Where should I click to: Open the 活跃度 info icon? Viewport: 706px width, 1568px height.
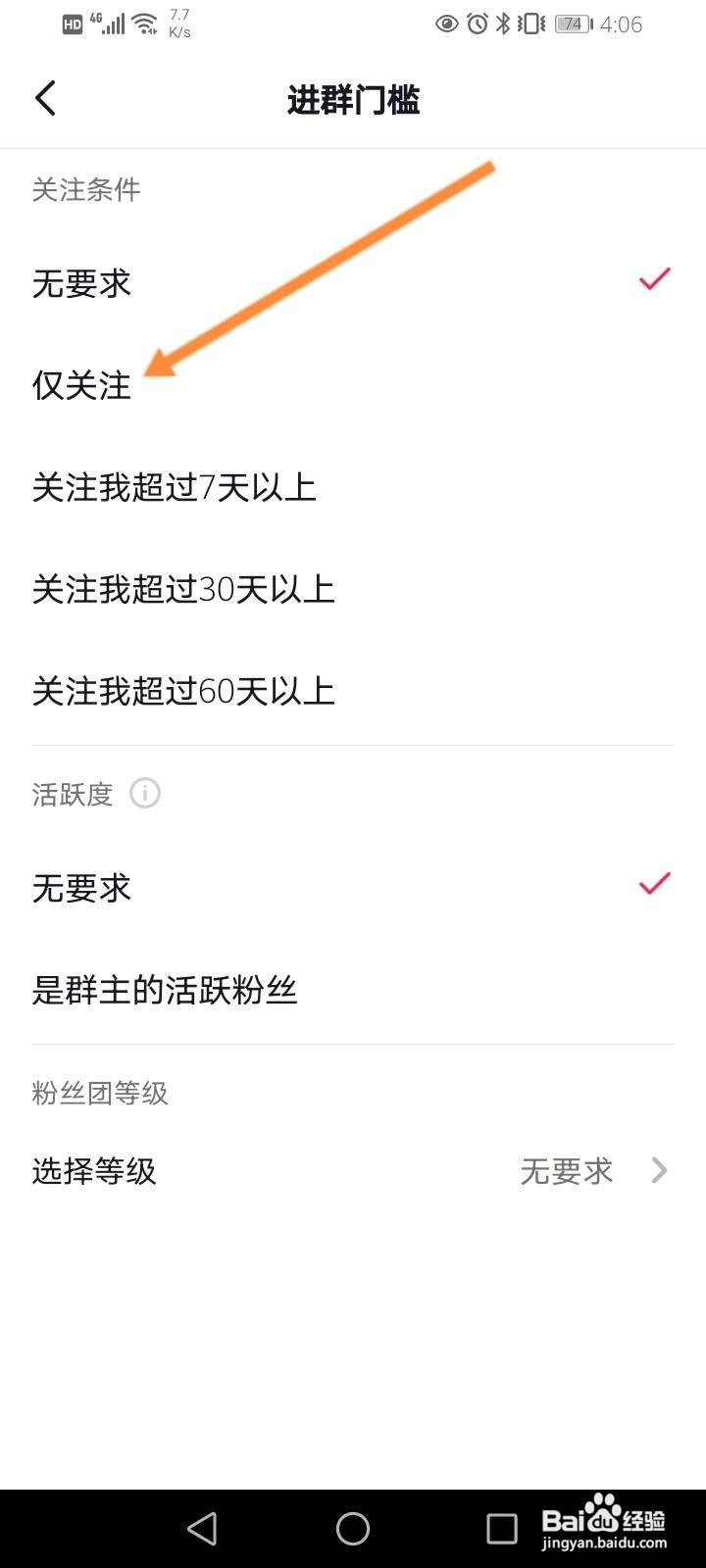[144, 793]
